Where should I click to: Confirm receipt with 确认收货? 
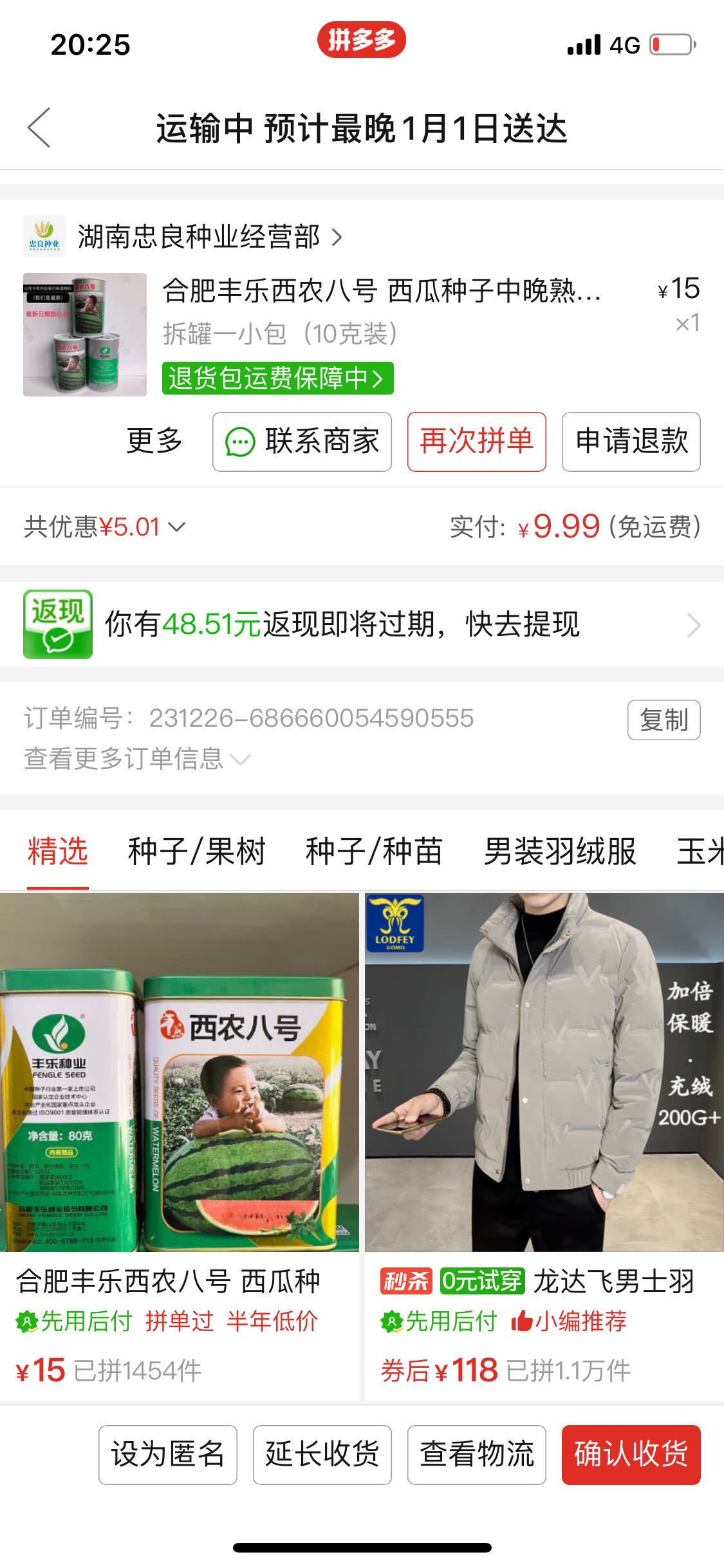pyautogui.click(x=631, y=1455)
